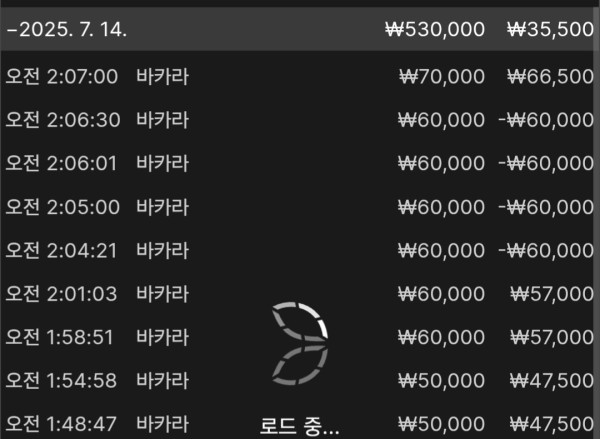Open the 오전 1:48:47 바카라 record
This screenshot has height=439, width=600.
[x=300, y=422]
